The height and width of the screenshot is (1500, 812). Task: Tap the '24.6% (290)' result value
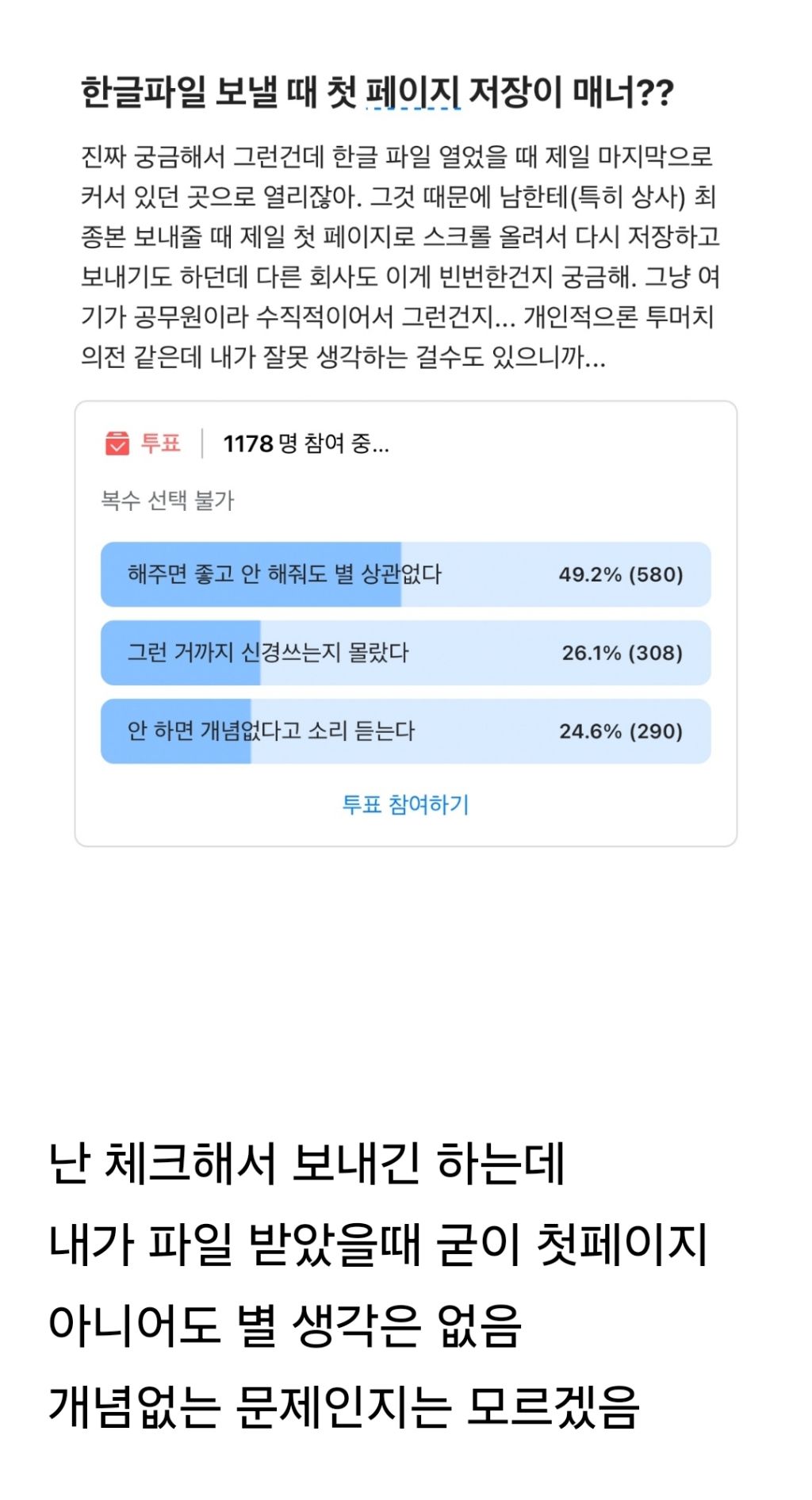(621, 731)
